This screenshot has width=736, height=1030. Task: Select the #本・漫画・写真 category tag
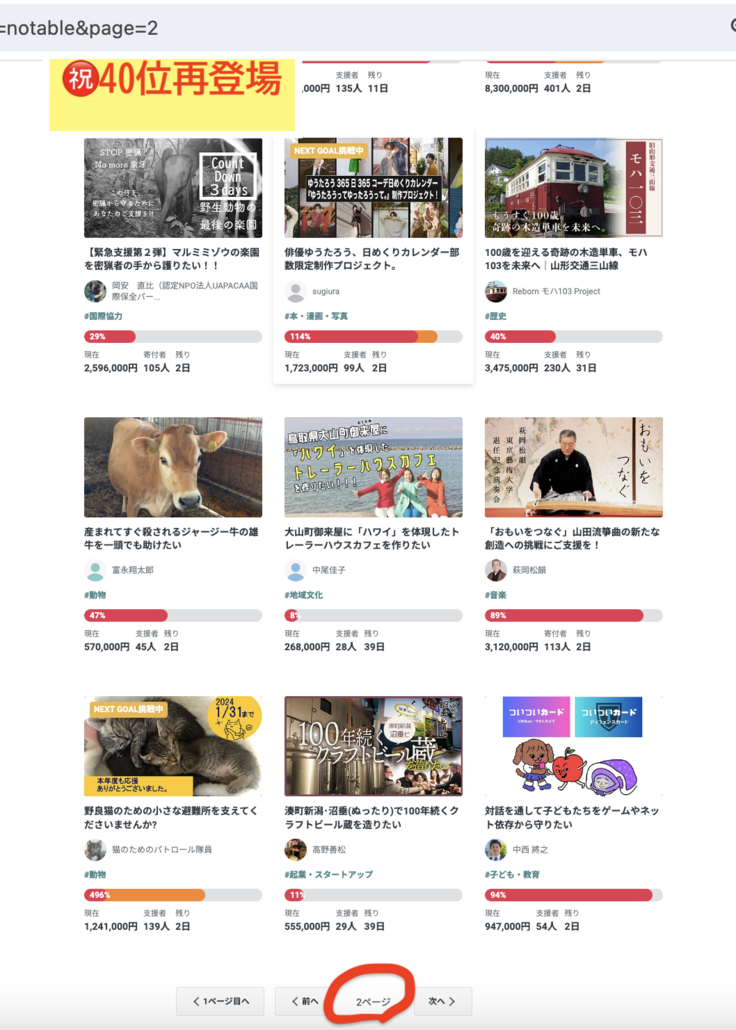click(316, 316)
